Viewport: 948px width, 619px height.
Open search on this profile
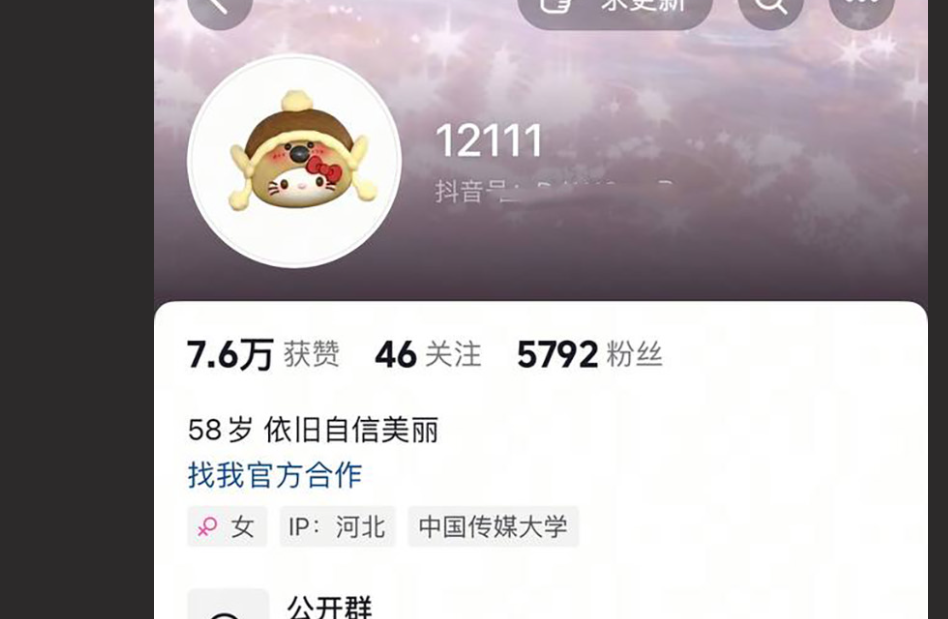770,8
